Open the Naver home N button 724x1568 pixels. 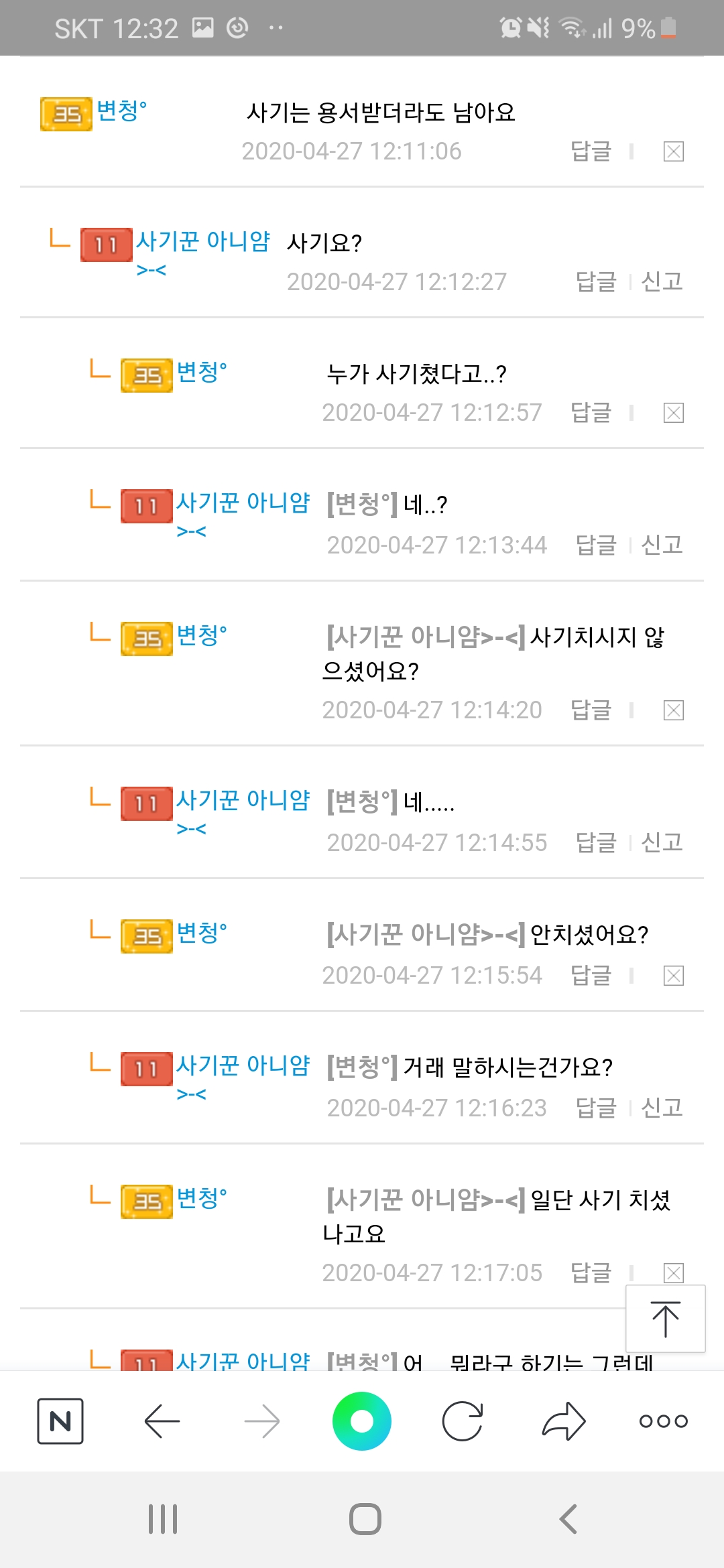coord(60,1421)
